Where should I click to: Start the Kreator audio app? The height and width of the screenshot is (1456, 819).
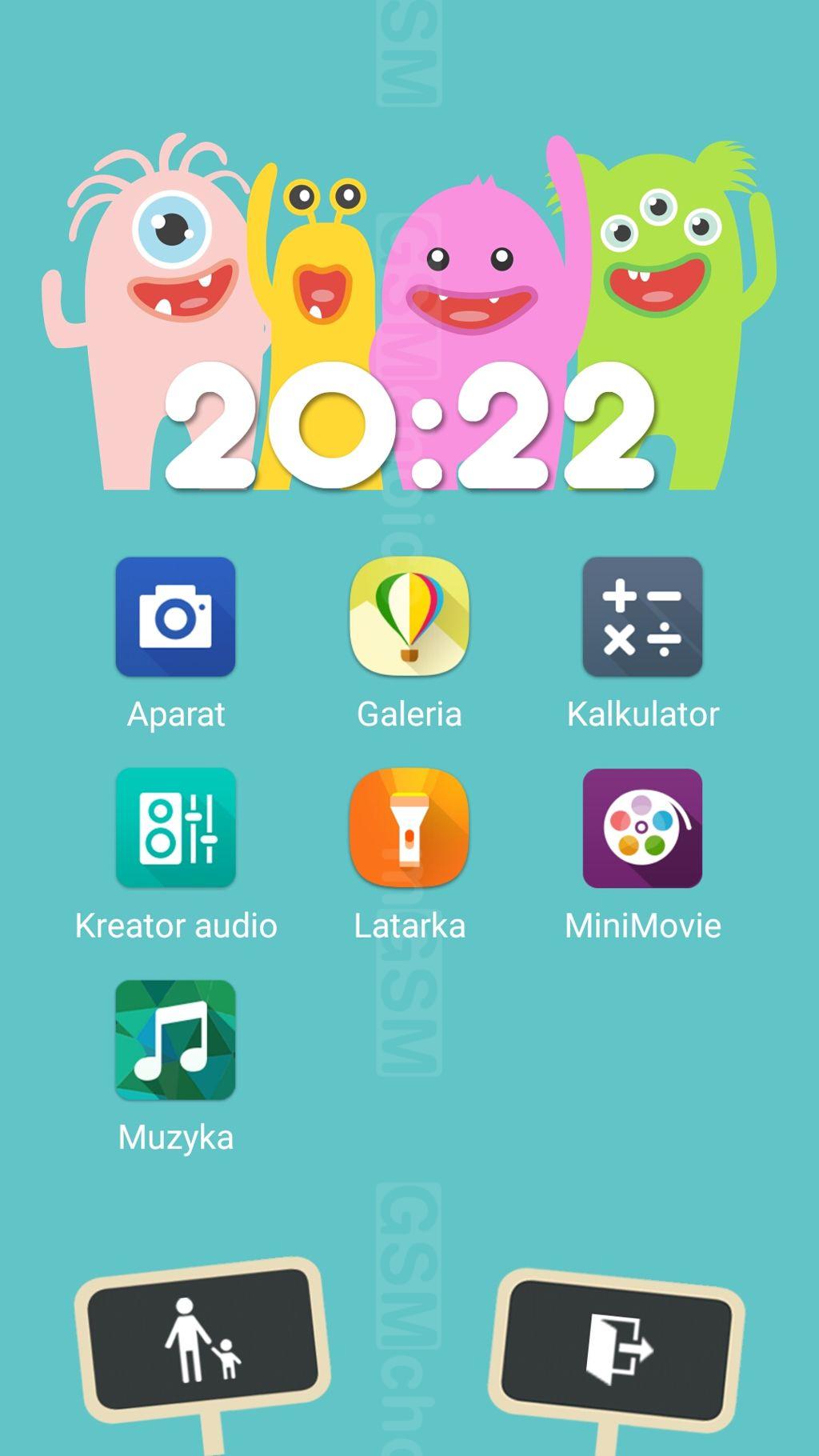tap(175, 828)
